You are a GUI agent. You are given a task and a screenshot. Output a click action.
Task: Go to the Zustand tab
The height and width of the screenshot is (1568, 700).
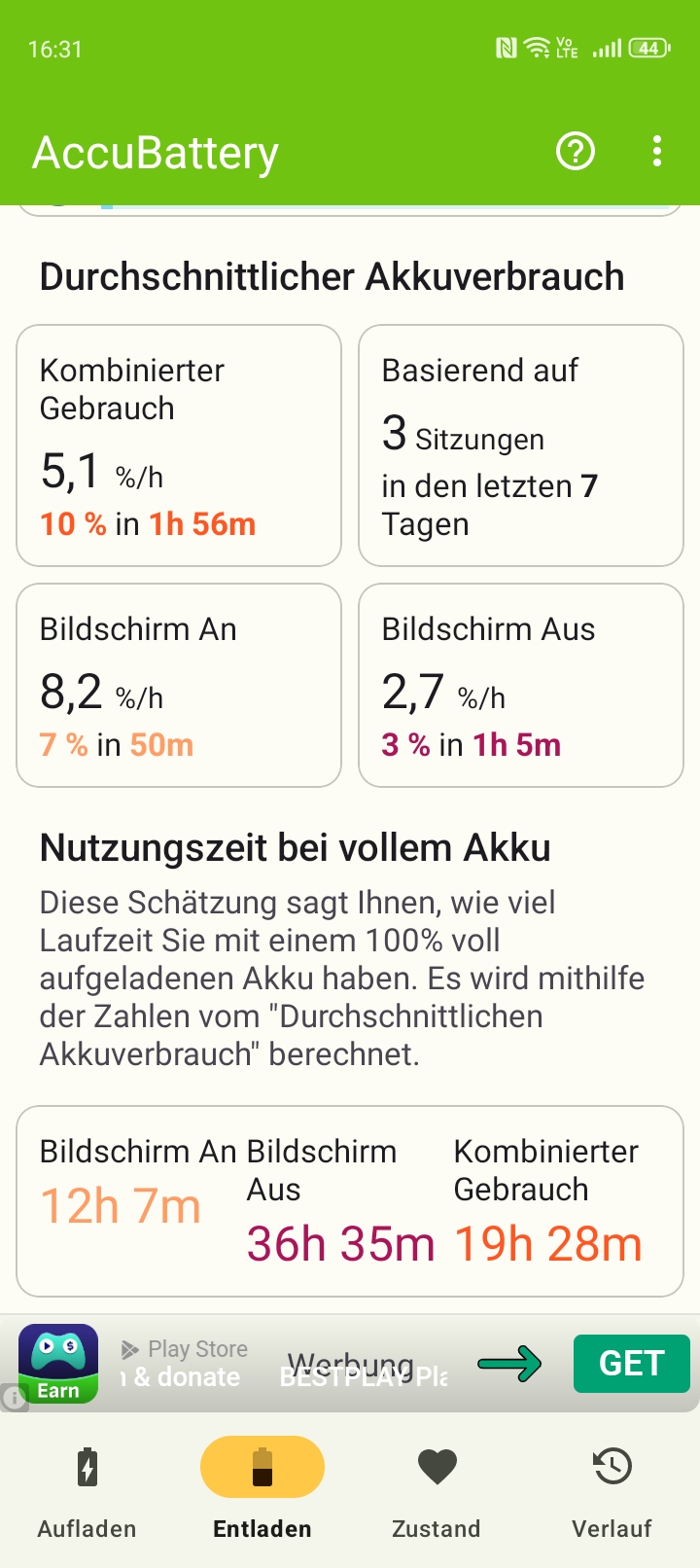437,1492
